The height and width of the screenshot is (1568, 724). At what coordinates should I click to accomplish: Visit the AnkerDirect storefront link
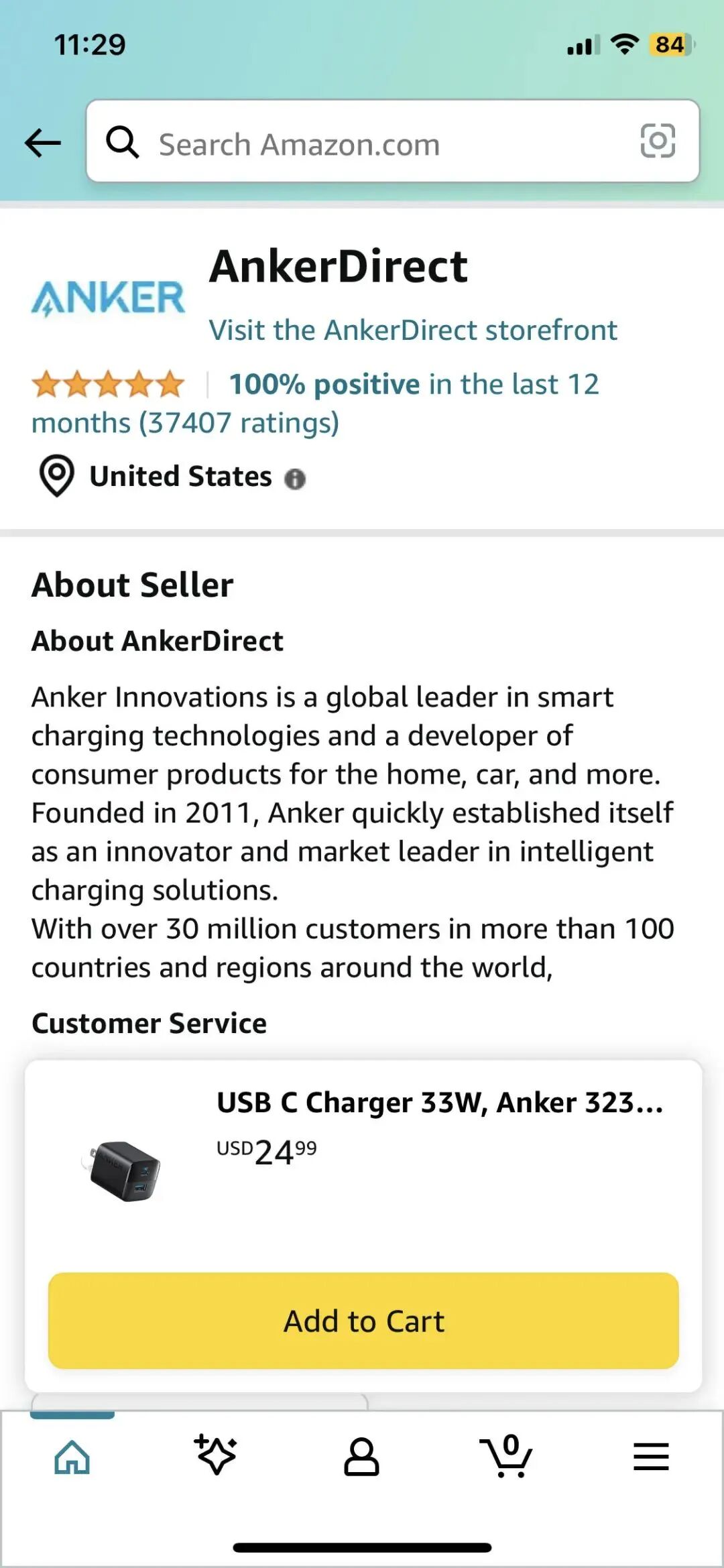point(413,330)
